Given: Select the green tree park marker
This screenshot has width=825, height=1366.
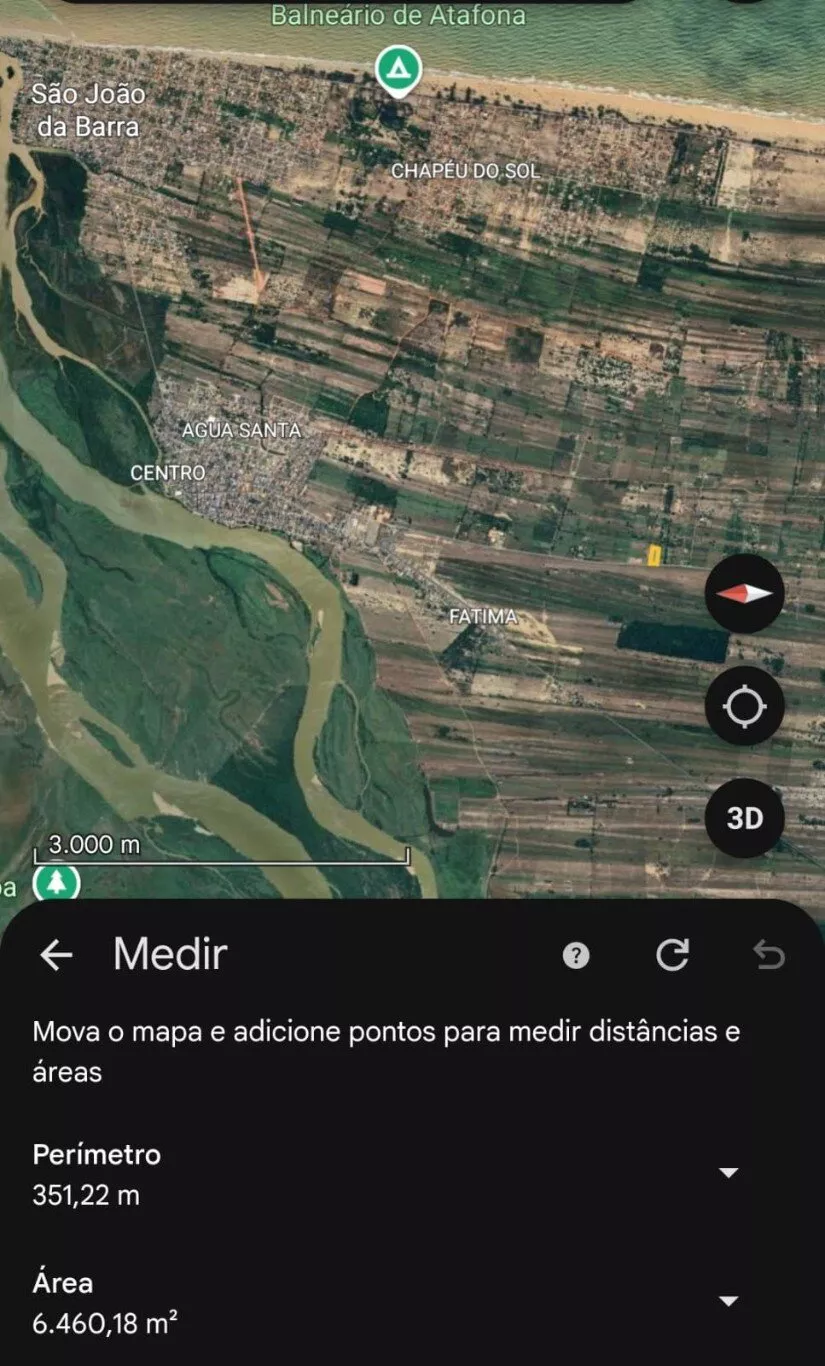Looking at the screenshot, I should pos(56,883).
